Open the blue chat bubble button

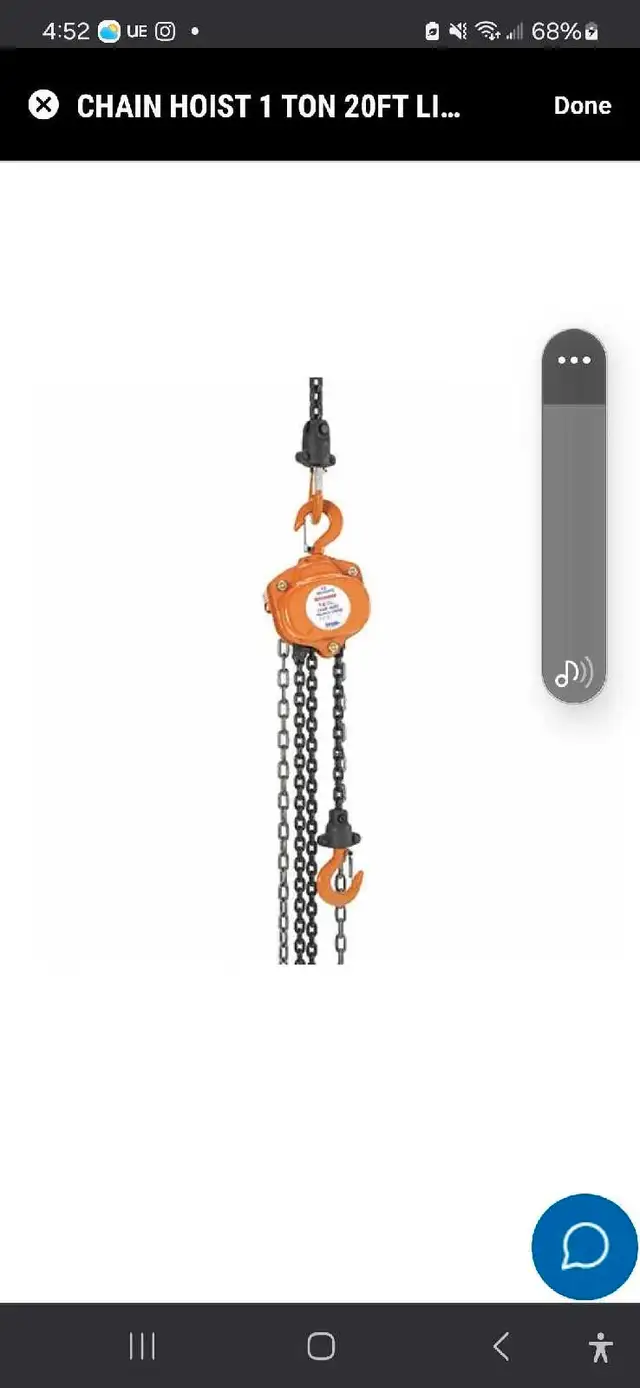[x=584, y=1246]
